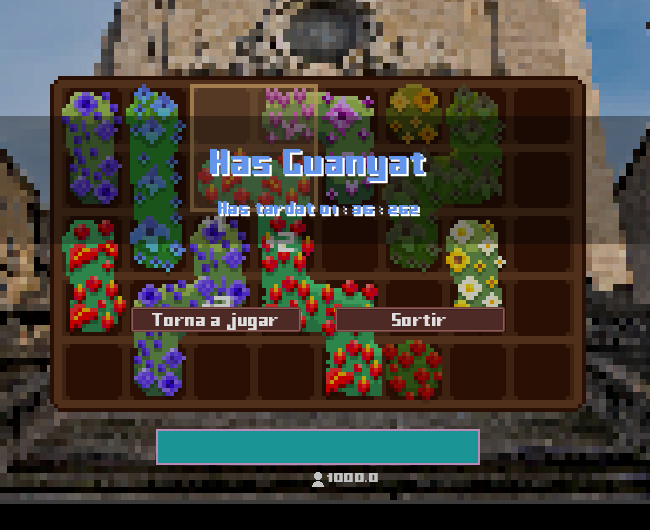The width and height of the screenshot is (650, 530).
Task: Tap 'Sortir' to exit the game
Action: 419,320
